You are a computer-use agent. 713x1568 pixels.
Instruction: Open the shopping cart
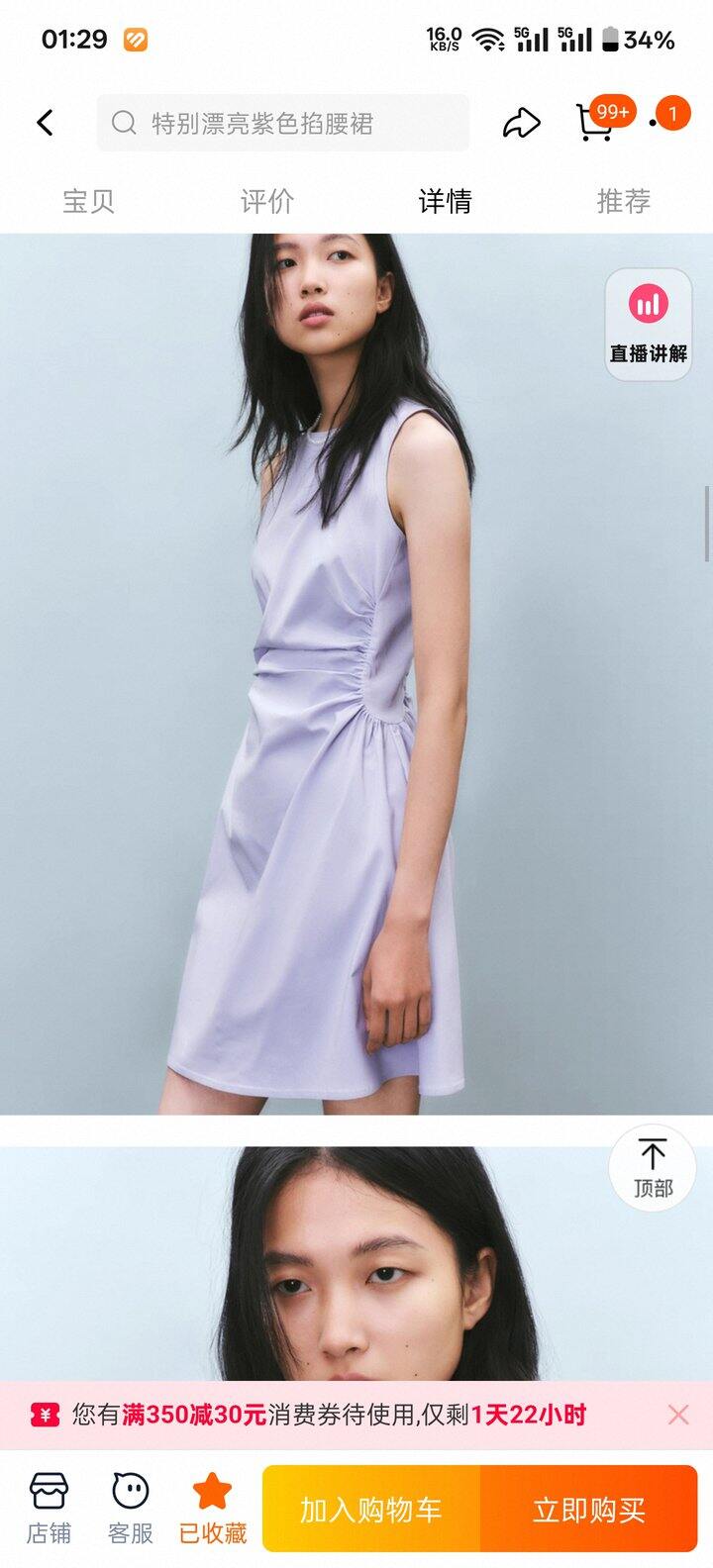(x=596, y=123)
